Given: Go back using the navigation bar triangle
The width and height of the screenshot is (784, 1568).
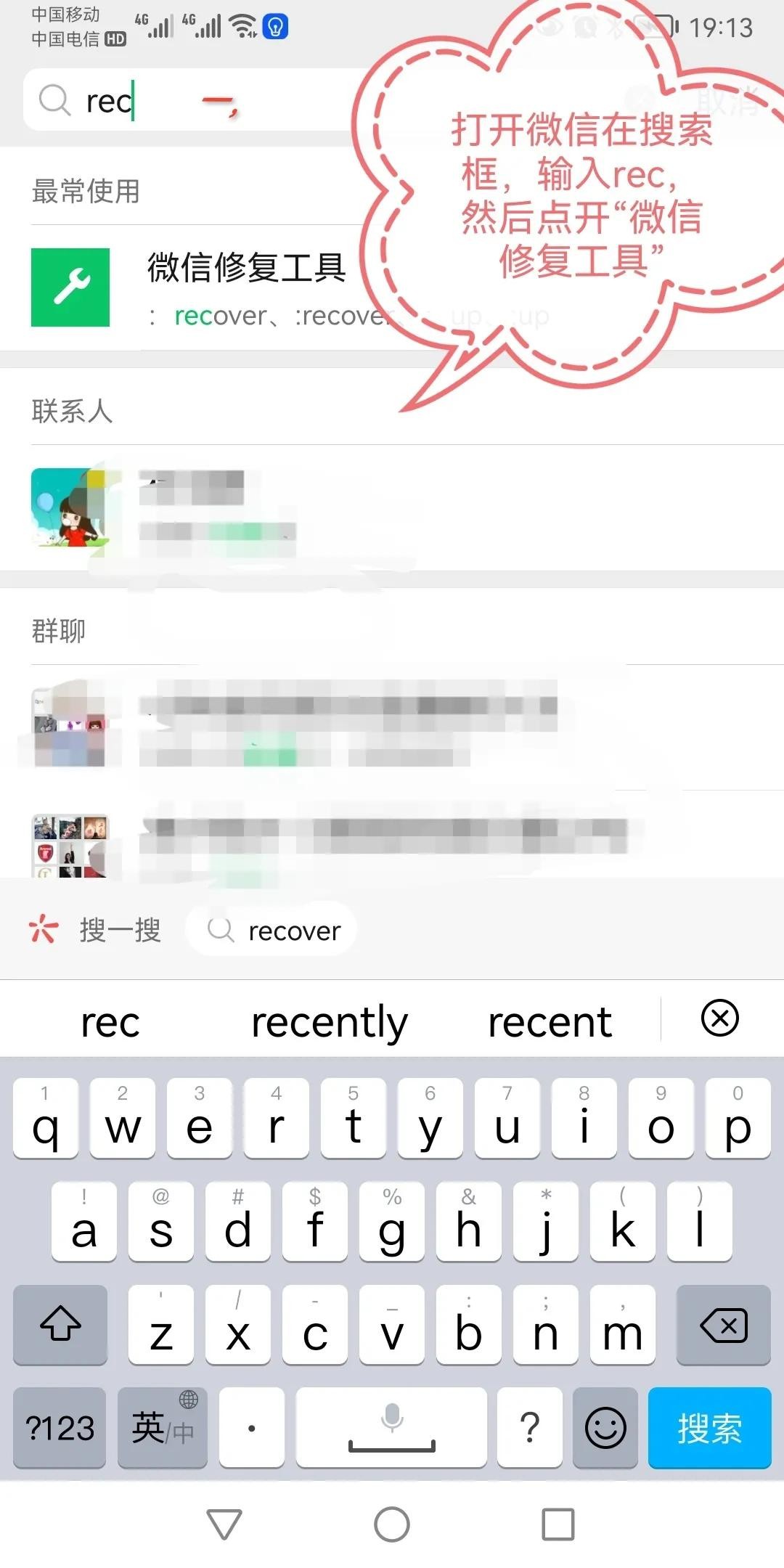Looking at the screenshot, I should 224,1524.
